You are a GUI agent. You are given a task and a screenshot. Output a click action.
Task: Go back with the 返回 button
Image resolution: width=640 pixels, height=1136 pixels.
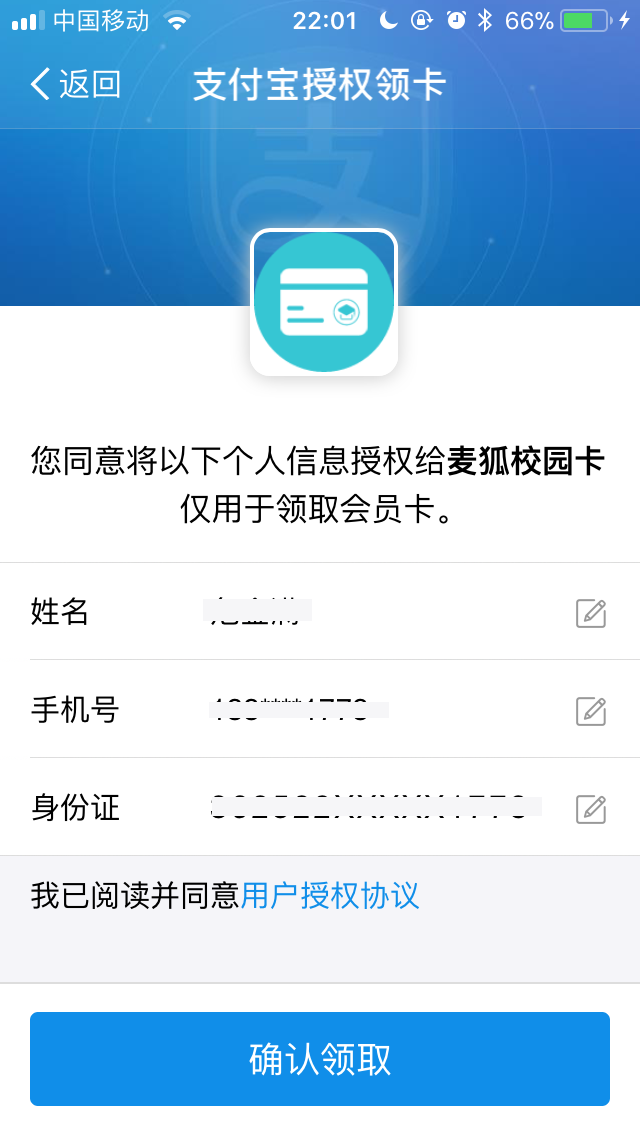click(x=76, y=84)
